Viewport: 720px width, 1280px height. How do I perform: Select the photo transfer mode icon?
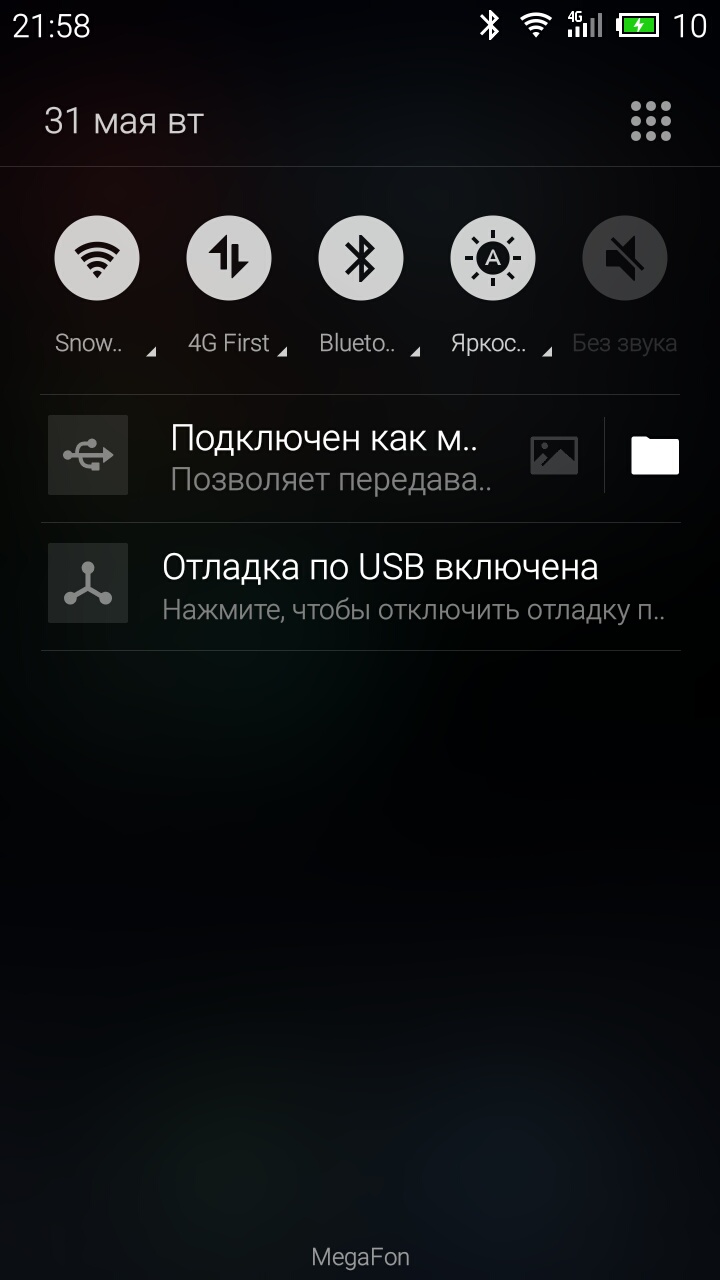(x=554, y=456)
